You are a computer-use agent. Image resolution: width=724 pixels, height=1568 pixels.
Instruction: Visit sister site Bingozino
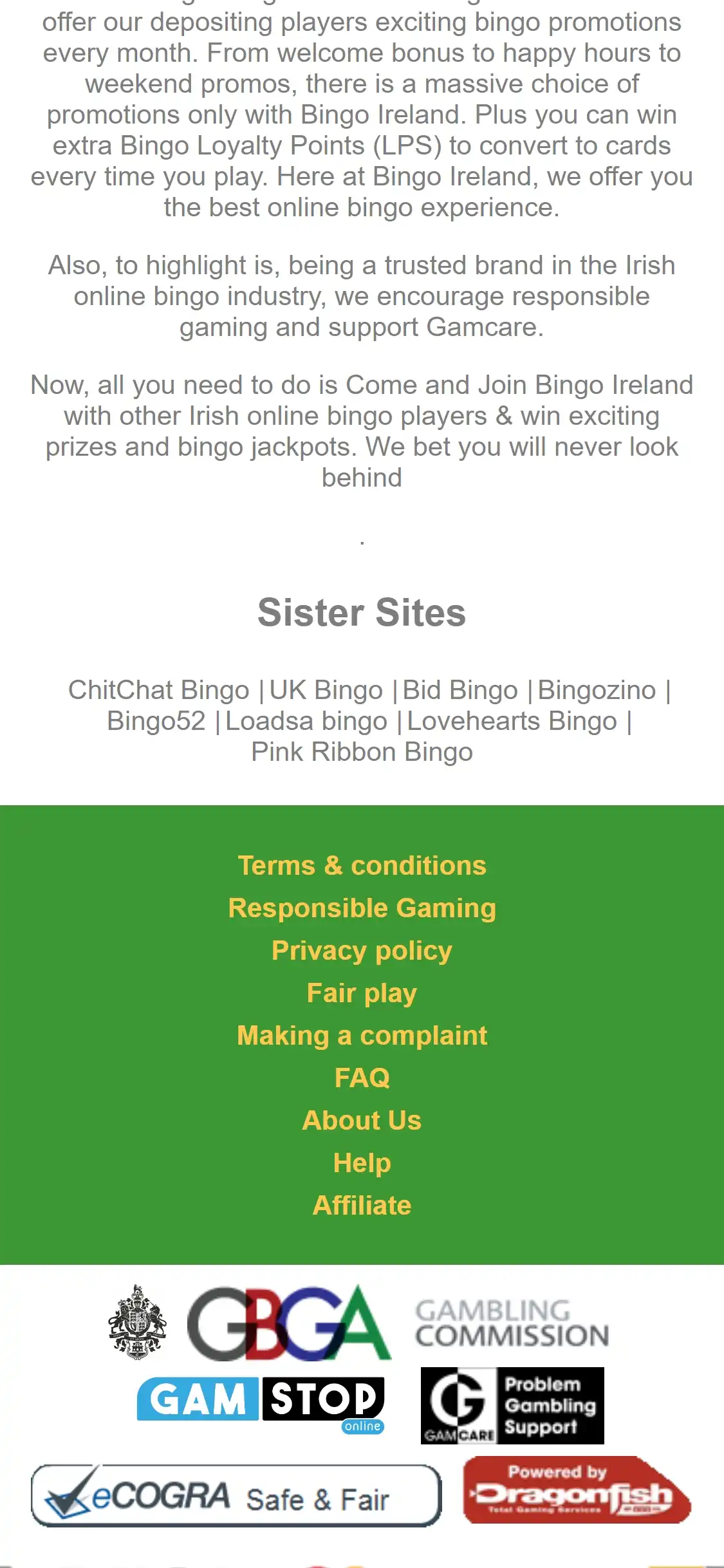coord(597,690)
